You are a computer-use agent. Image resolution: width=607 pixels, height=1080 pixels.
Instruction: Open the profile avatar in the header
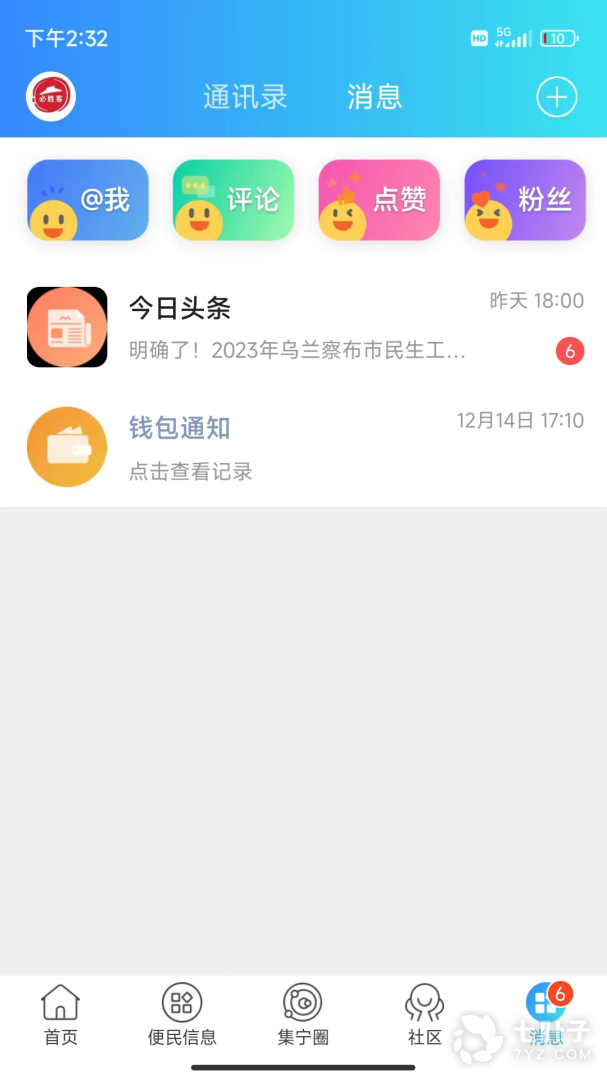click(51, 97)
